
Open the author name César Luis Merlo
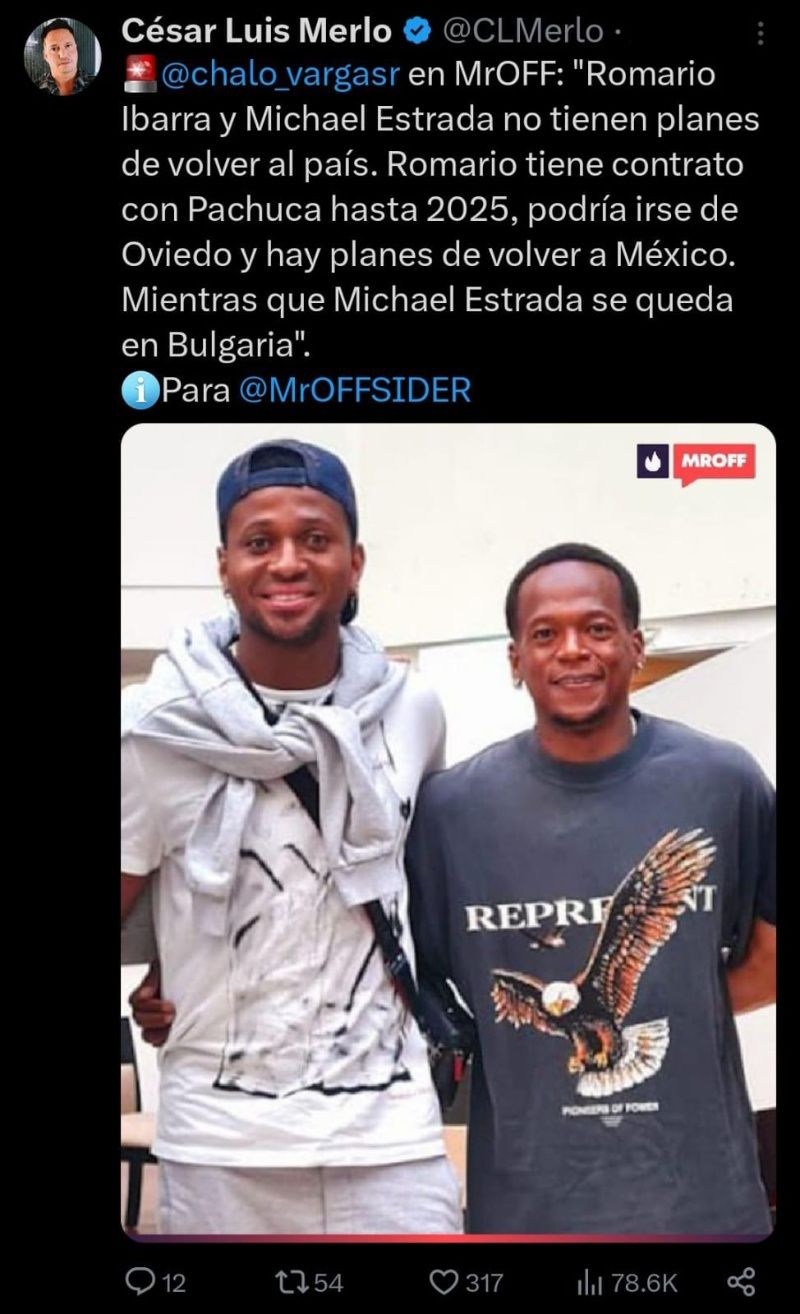click(256, 32)
